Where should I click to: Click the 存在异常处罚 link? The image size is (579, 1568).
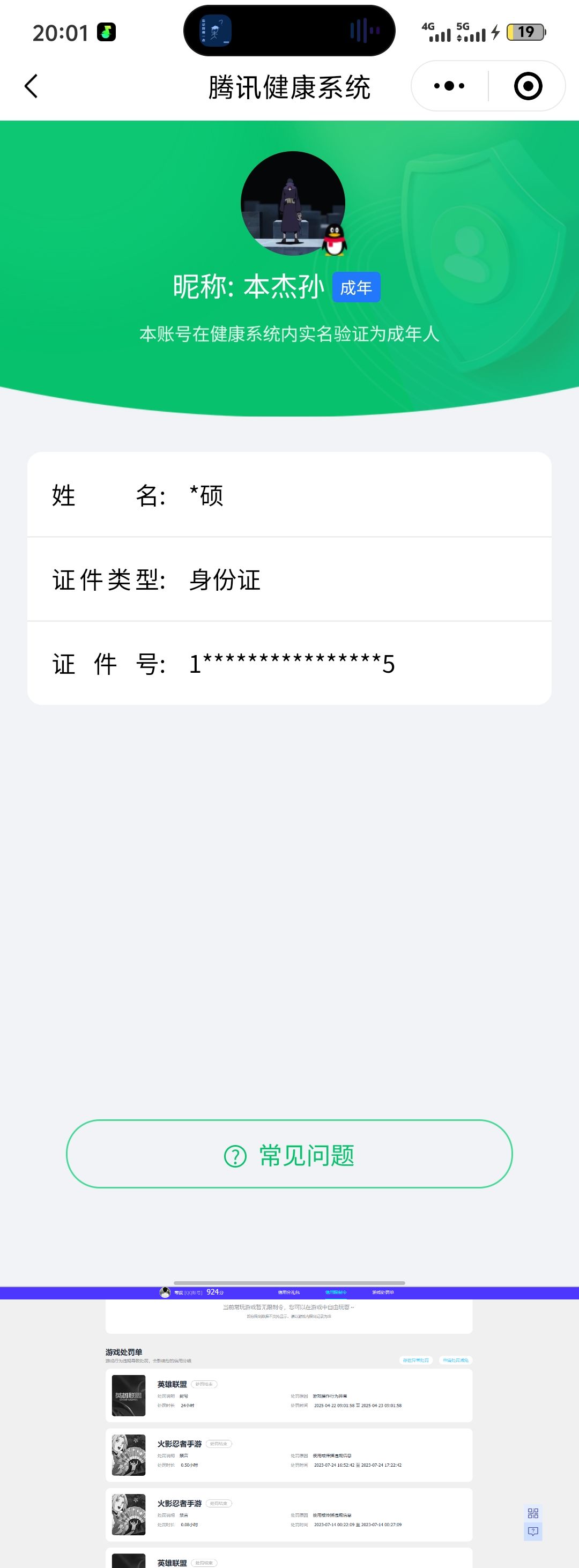[417, 1360]
